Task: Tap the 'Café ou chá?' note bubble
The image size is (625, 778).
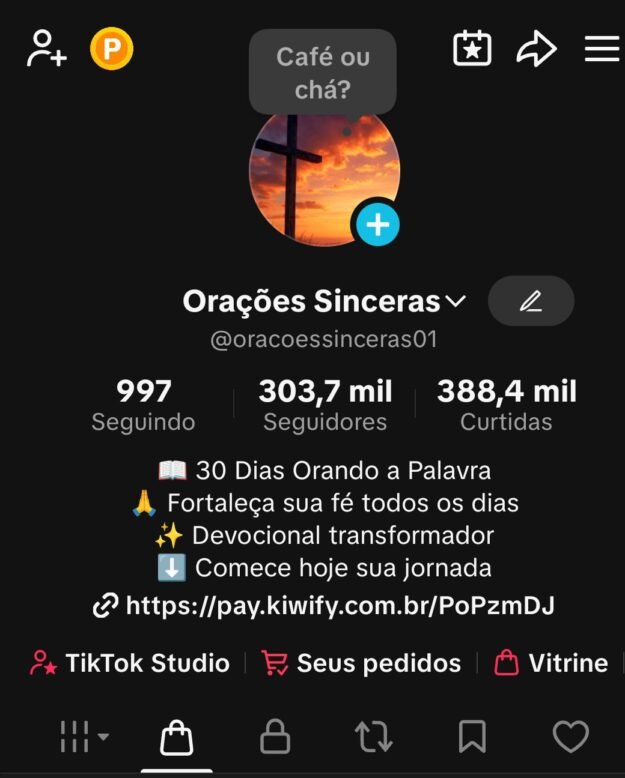Action: click(322, 72)
